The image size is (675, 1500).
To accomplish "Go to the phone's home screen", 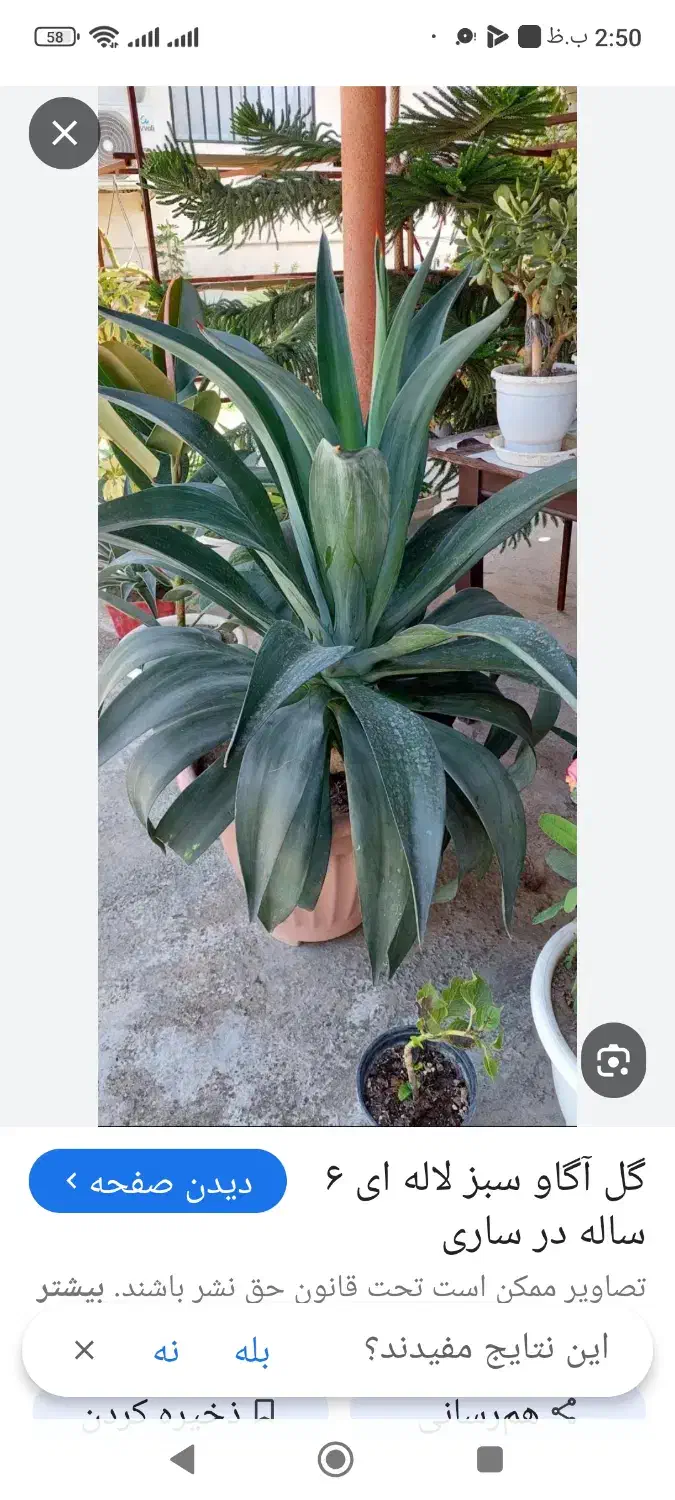I will tap(336, 1460).
